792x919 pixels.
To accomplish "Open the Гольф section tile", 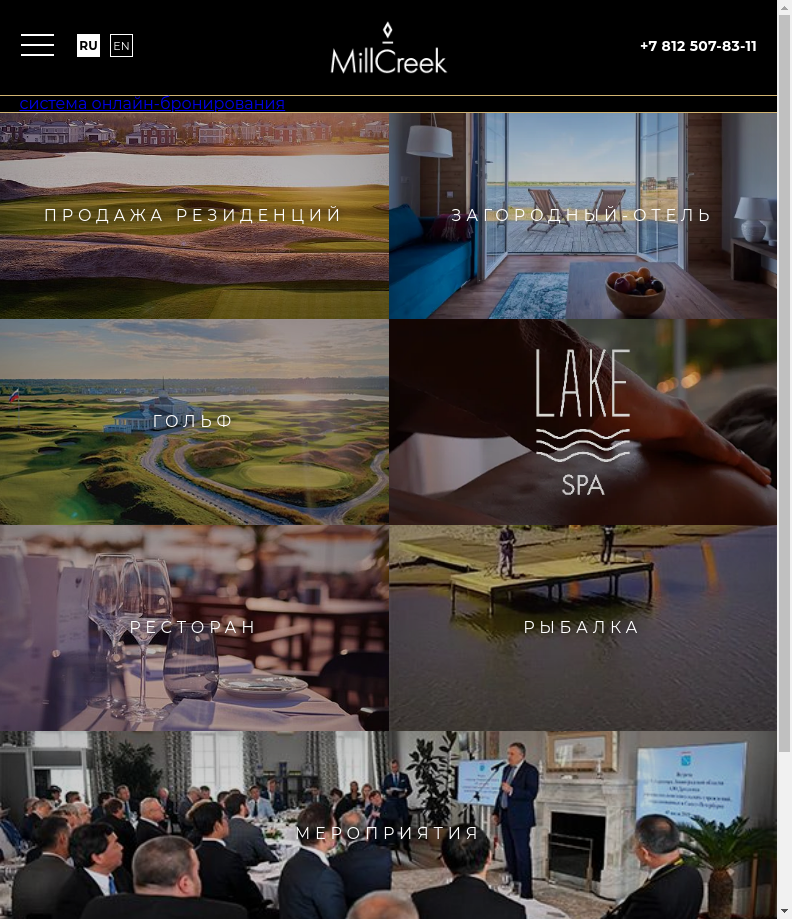I will [x=194, y=421].
